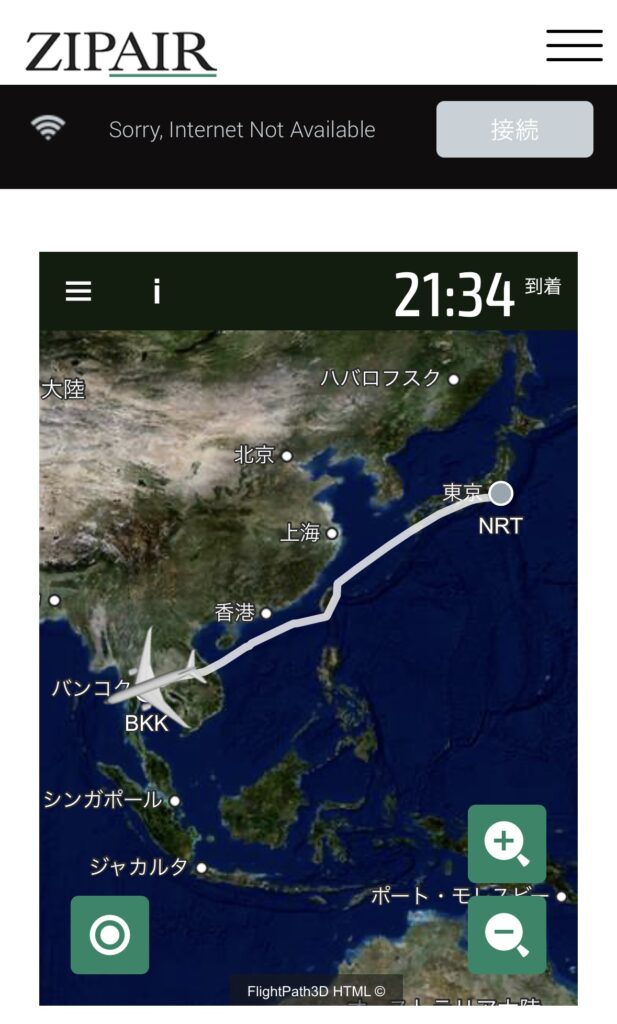
Task: Zoom out of the flight map
Action: click(507, 935)
